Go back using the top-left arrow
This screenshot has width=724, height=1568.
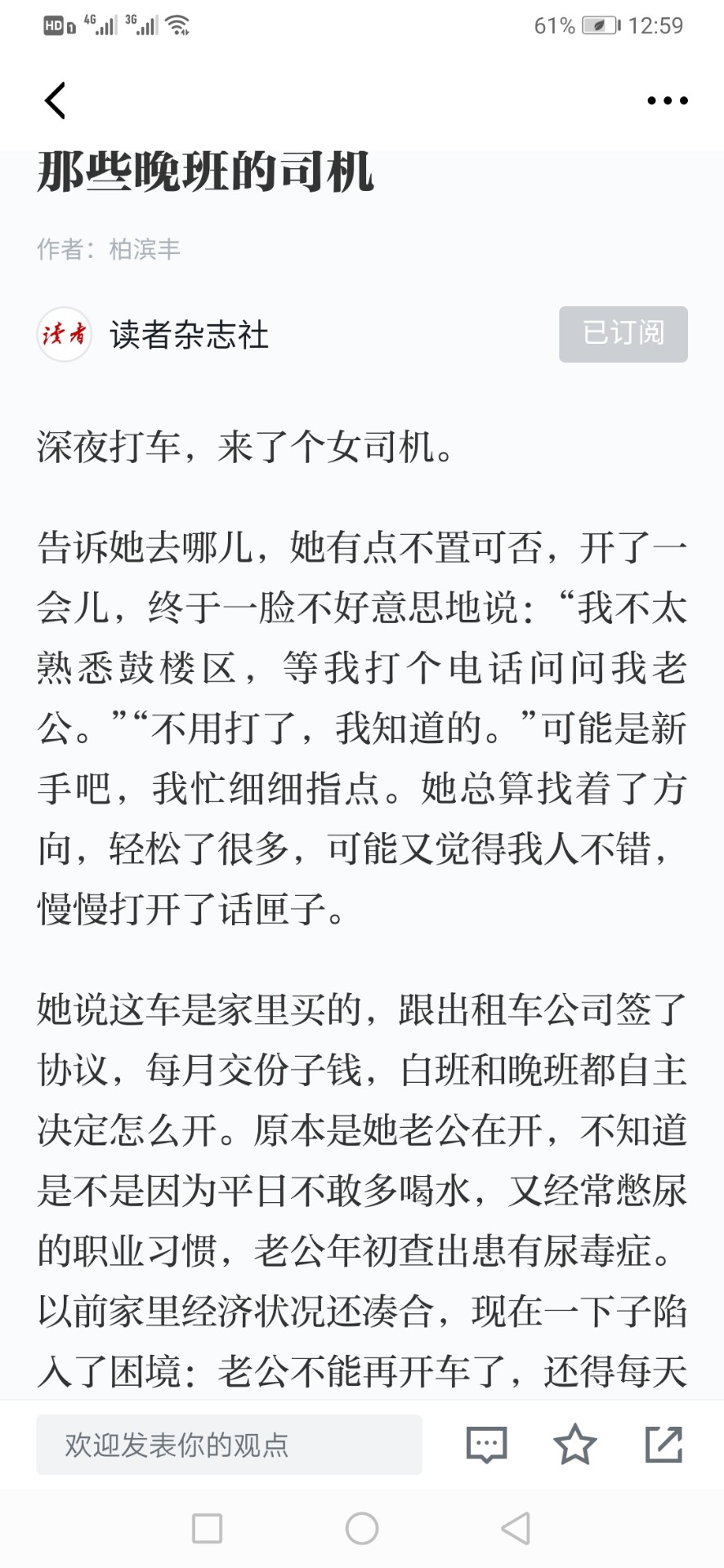(x=55, y=100)
